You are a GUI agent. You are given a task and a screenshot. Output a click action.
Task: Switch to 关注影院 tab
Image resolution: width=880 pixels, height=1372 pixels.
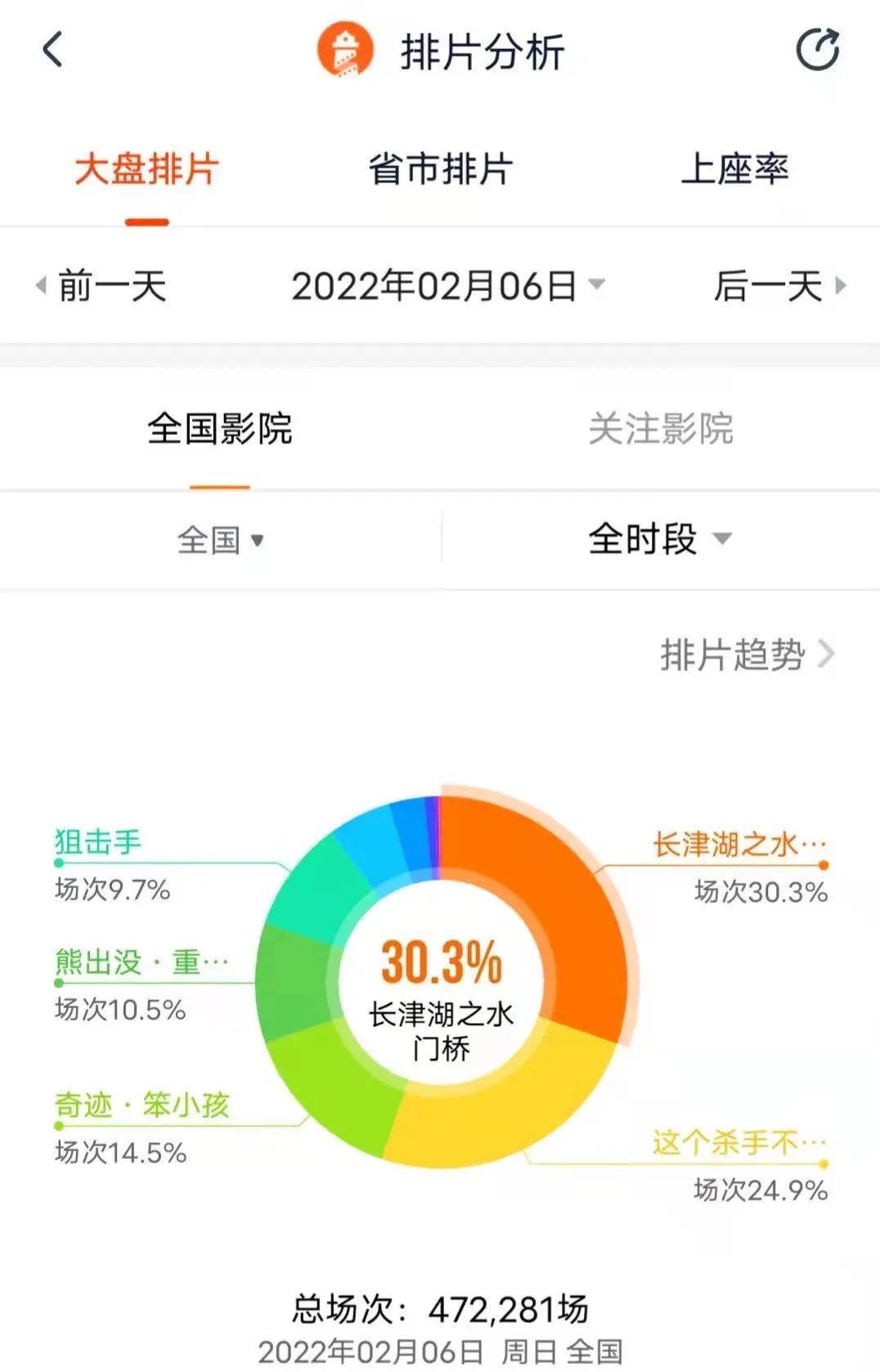pyautogui.click(x=660, y=428)
